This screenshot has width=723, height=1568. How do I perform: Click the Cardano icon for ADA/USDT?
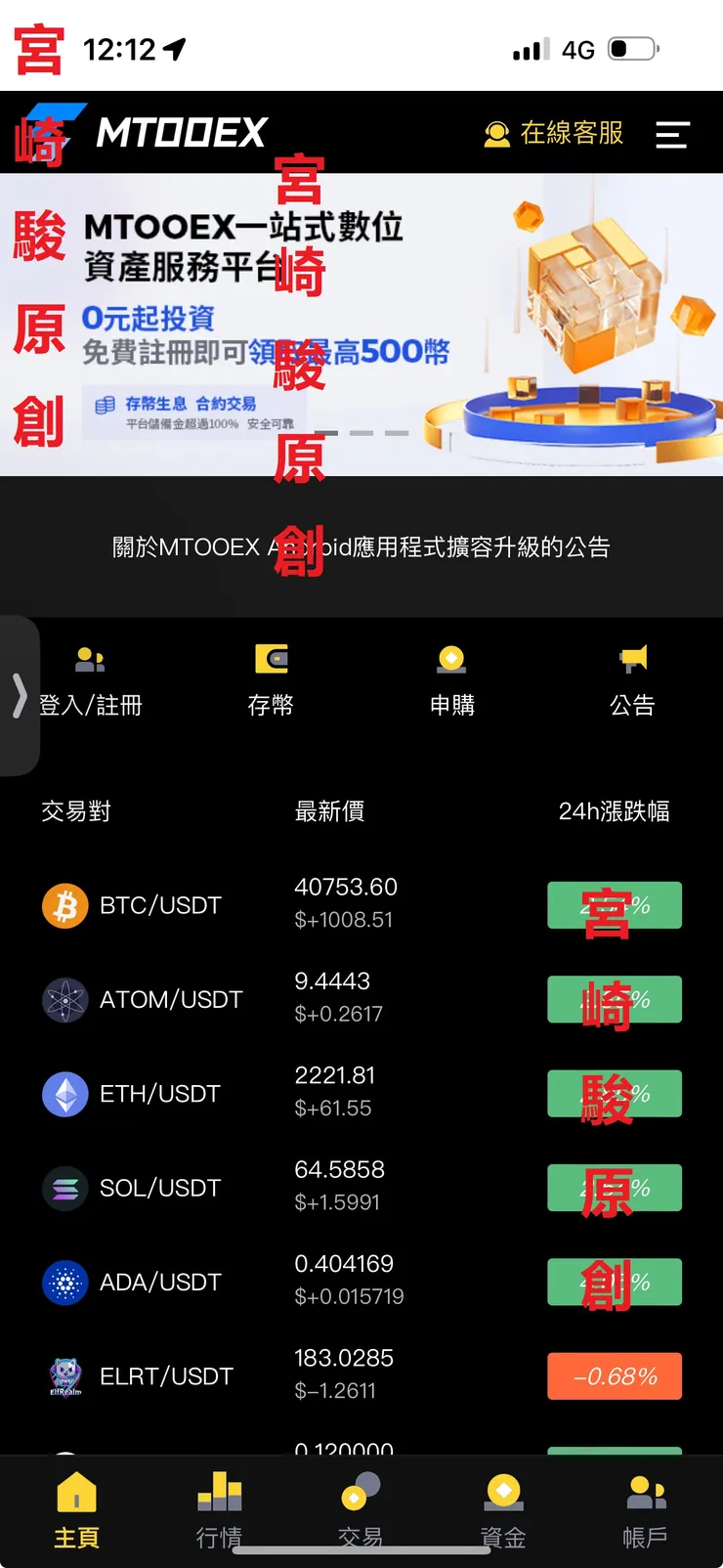click(x=64, y=1282)
